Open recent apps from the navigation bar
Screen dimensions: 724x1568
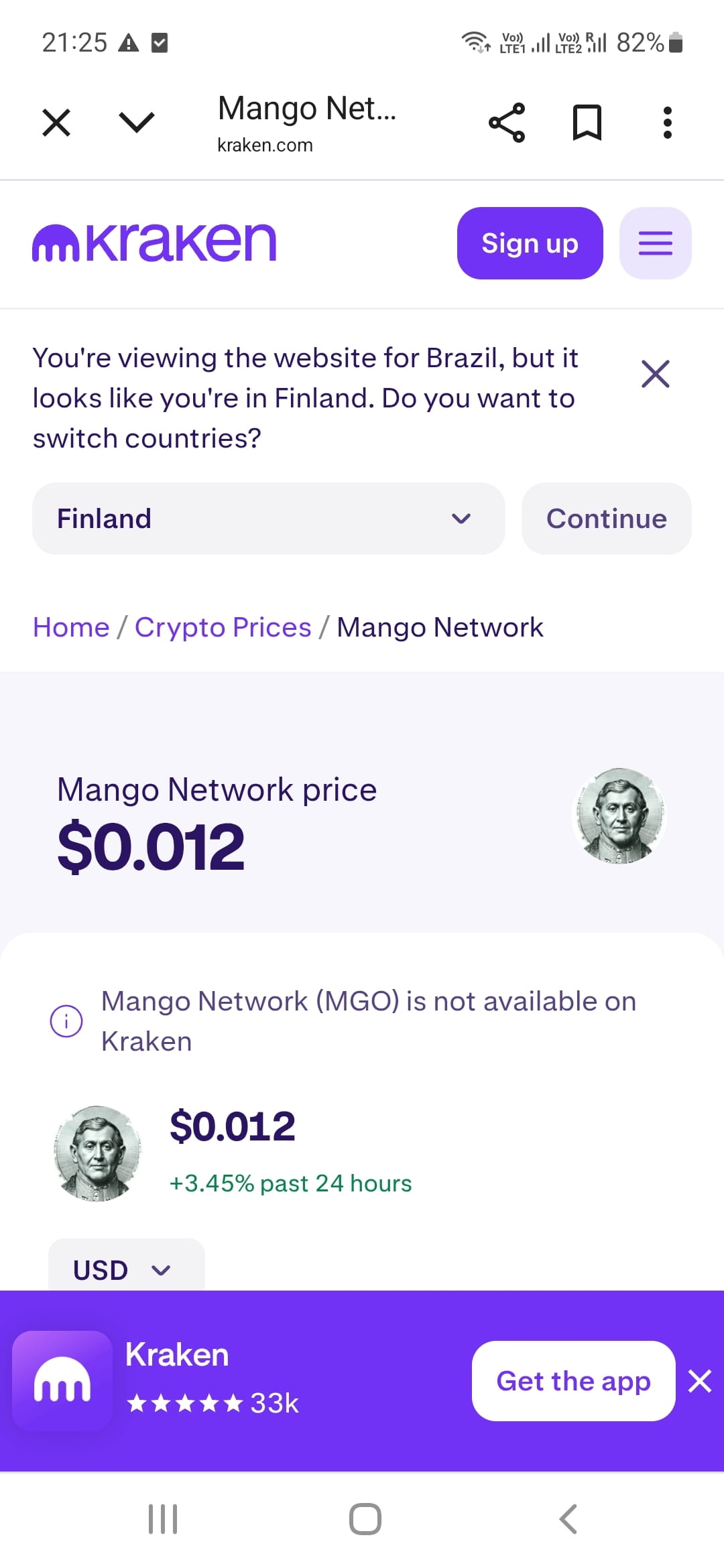click(163, 1519)
